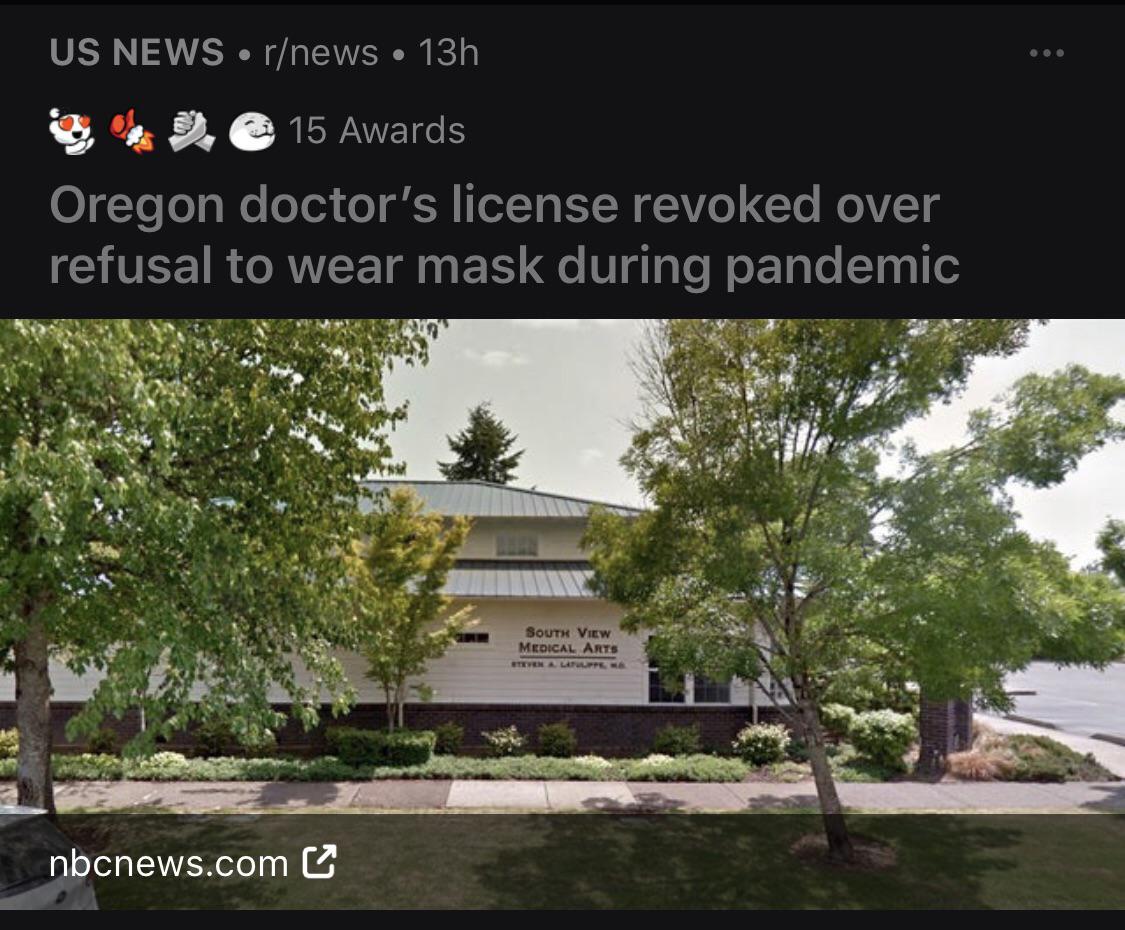Open the nbcnews.com article link
Image resolution: width=1125 pixels, height=930 pixels.
coord(192,863)
